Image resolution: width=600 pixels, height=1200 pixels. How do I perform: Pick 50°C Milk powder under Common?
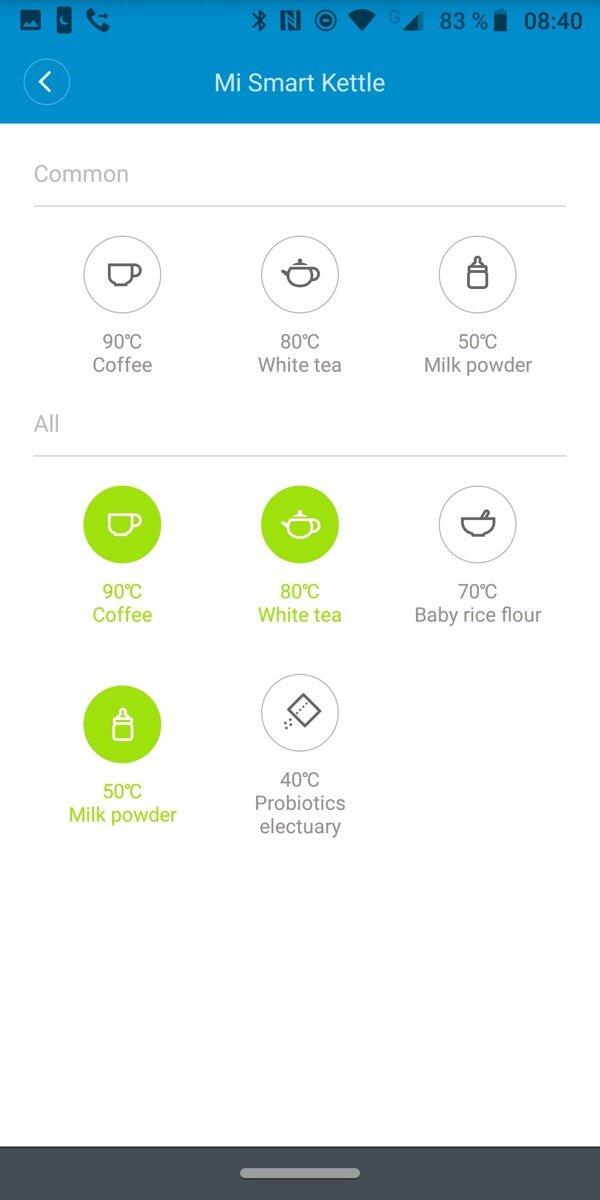[478, 275]
